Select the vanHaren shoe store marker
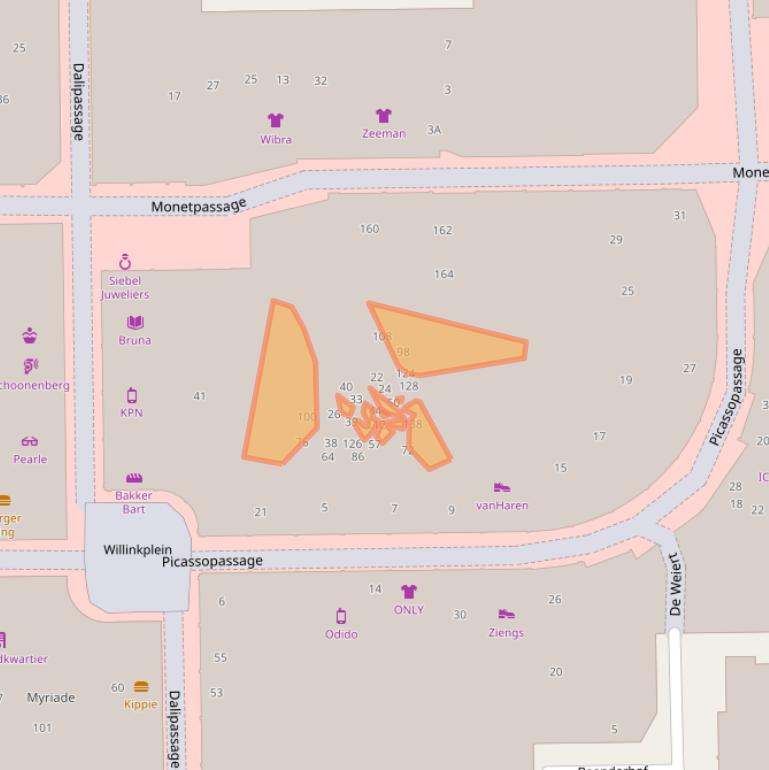Screen dimensions: 769x770 (502, 488)
